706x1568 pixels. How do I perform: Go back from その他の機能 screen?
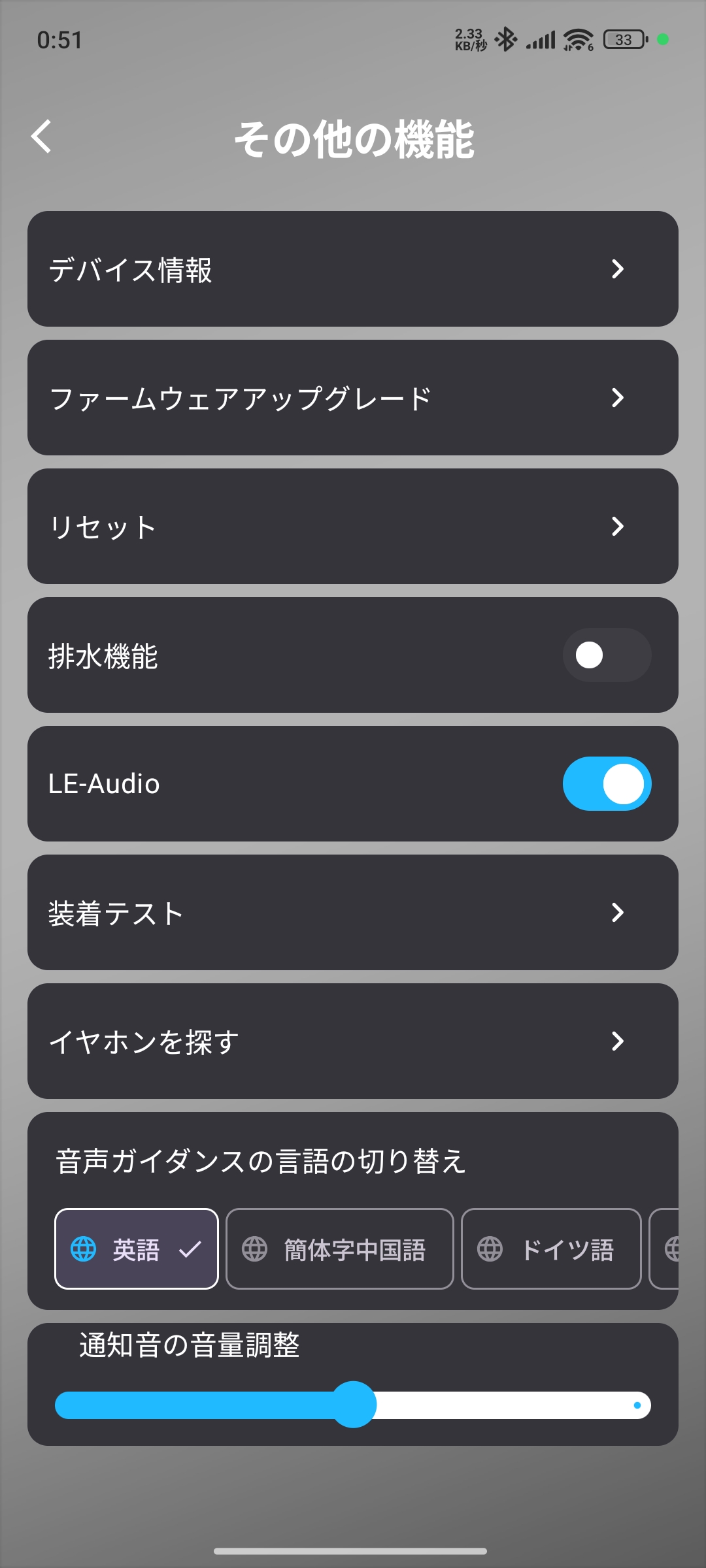coord(42,137)
